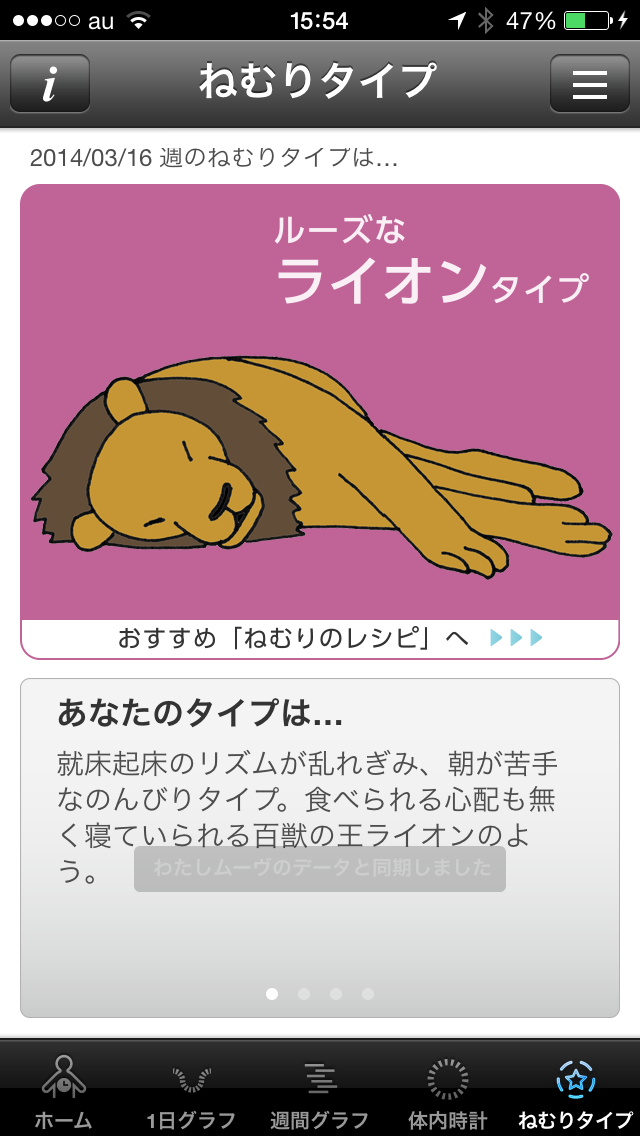
Task: Tap the lion sleep type card
Action: coord(320,403)
